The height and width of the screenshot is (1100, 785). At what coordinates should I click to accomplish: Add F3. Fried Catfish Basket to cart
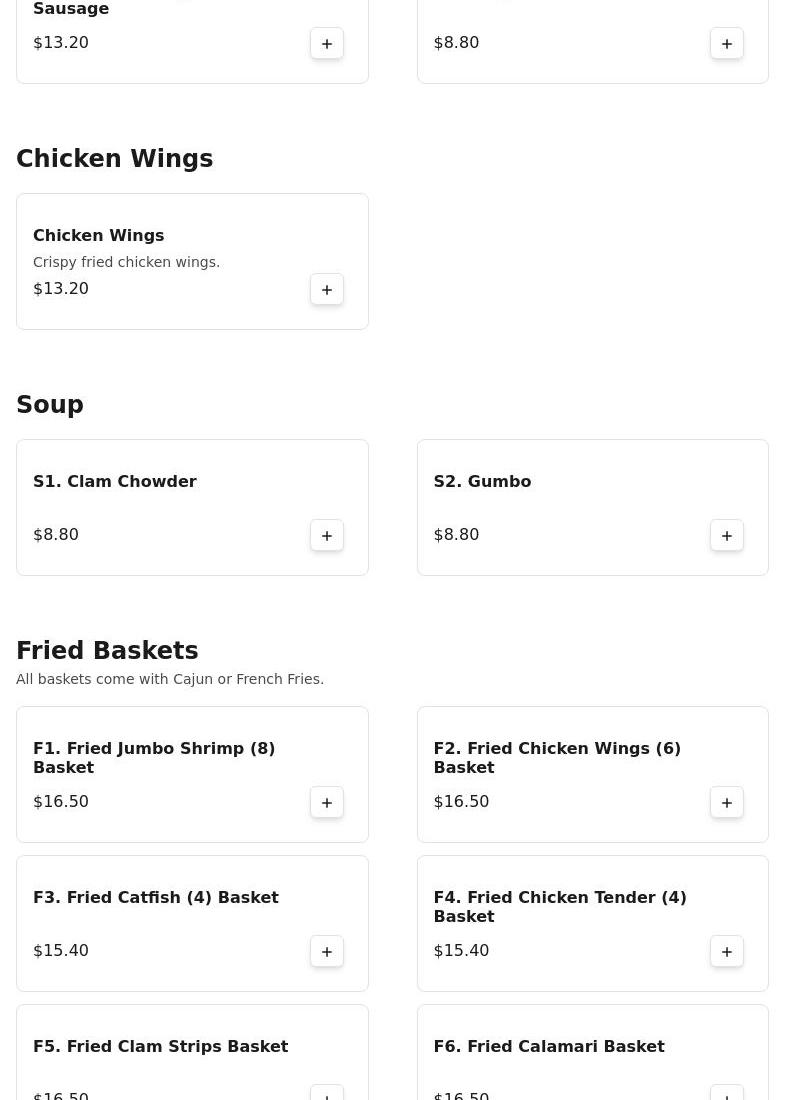pos(327,951)
